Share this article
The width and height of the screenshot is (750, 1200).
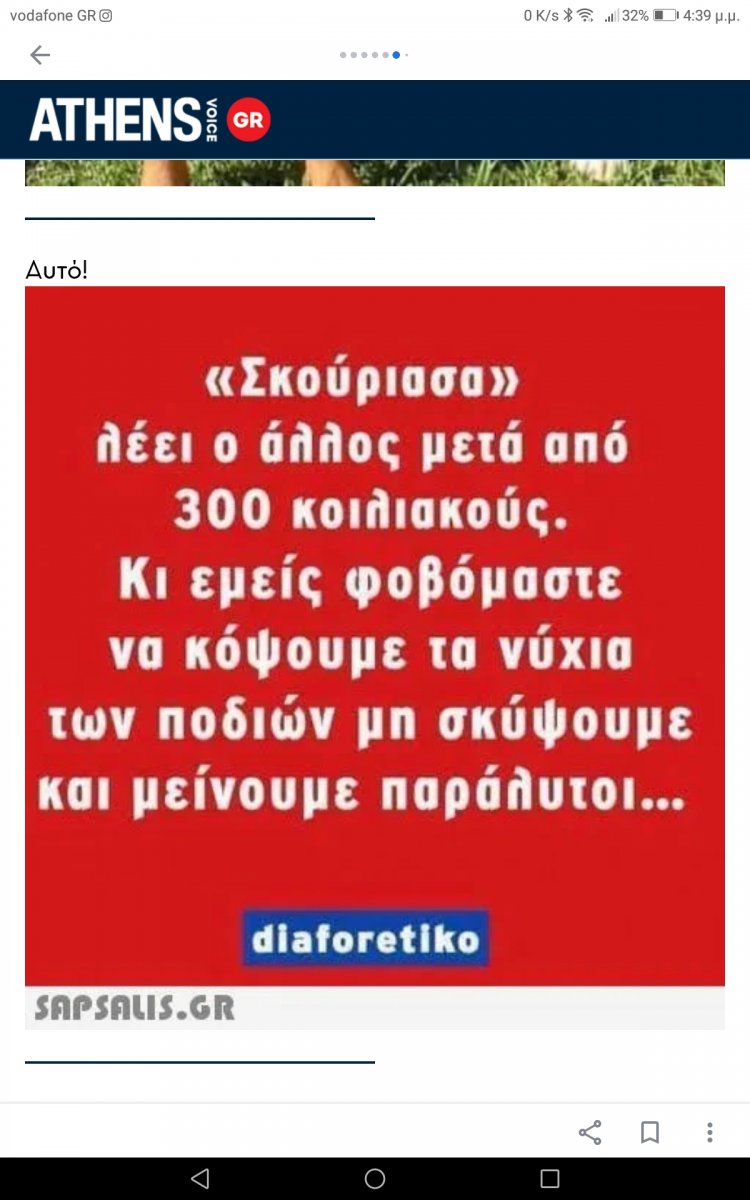point(590,1132)
